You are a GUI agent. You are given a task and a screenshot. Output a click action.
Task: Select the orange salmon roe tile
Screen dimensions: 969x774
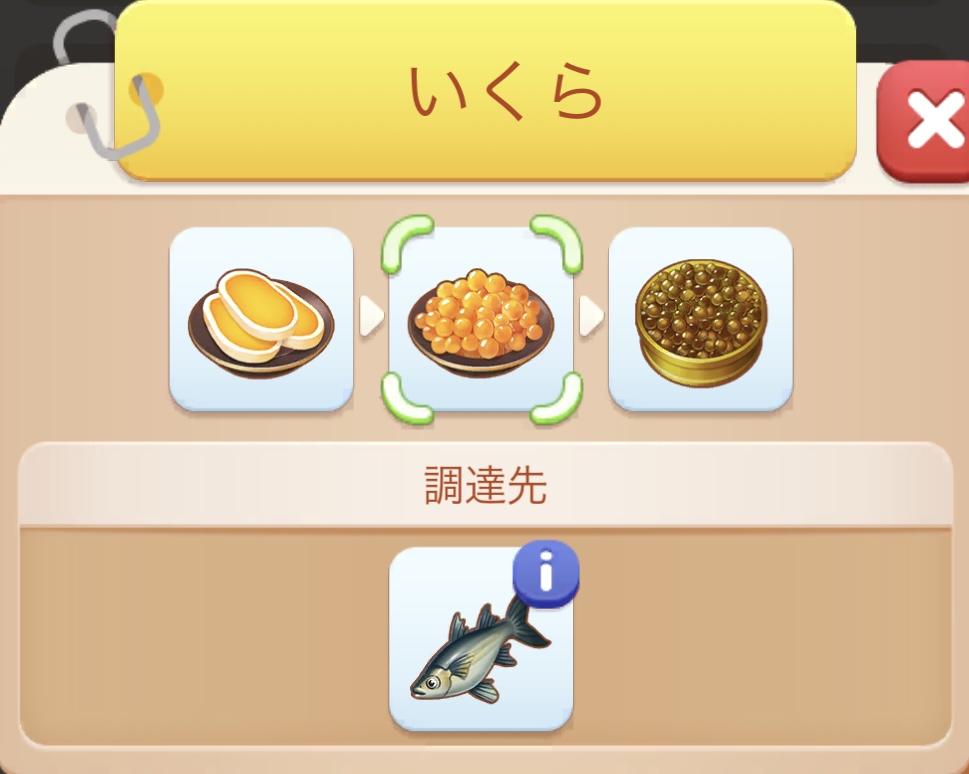point(481,319)
